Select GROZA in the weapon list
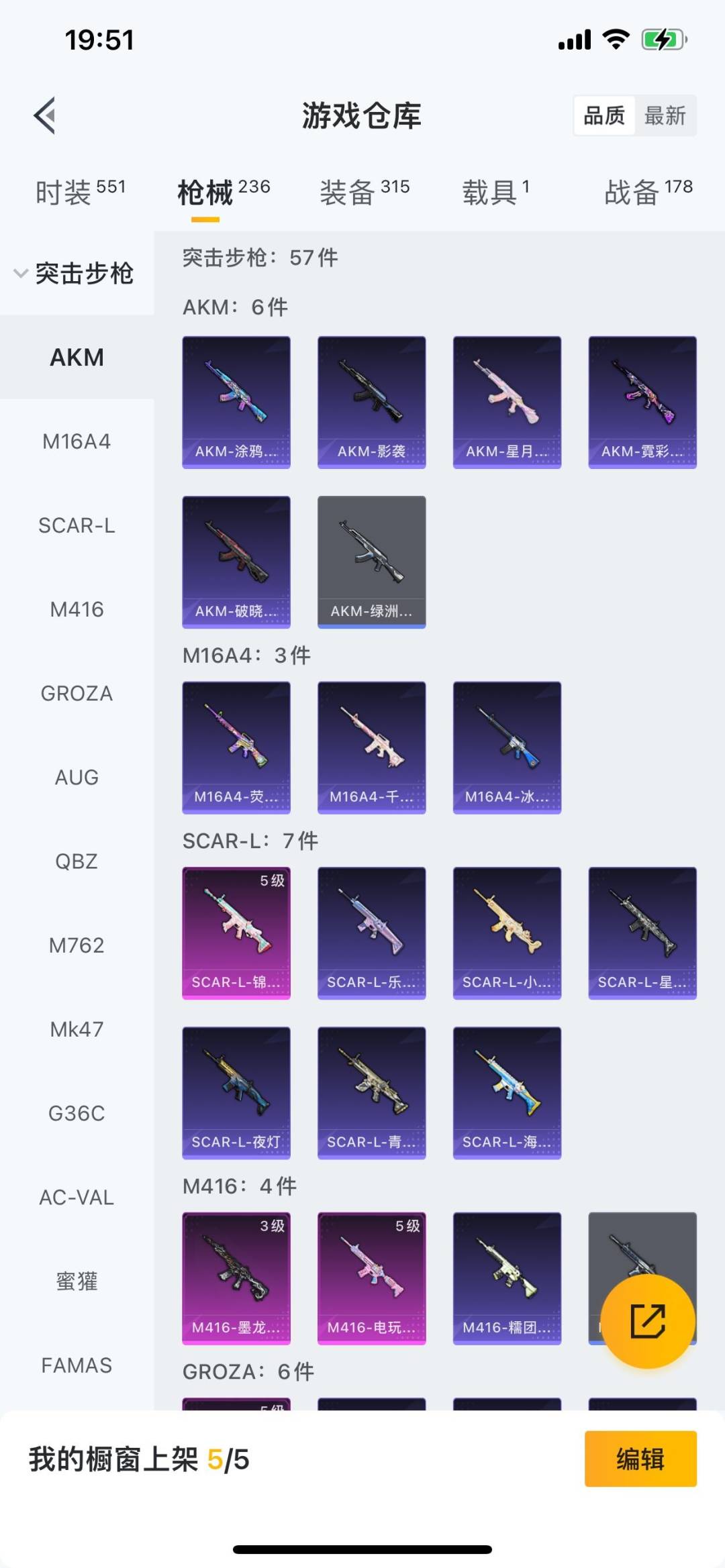 pyautogui.click(x=77, y=693)
